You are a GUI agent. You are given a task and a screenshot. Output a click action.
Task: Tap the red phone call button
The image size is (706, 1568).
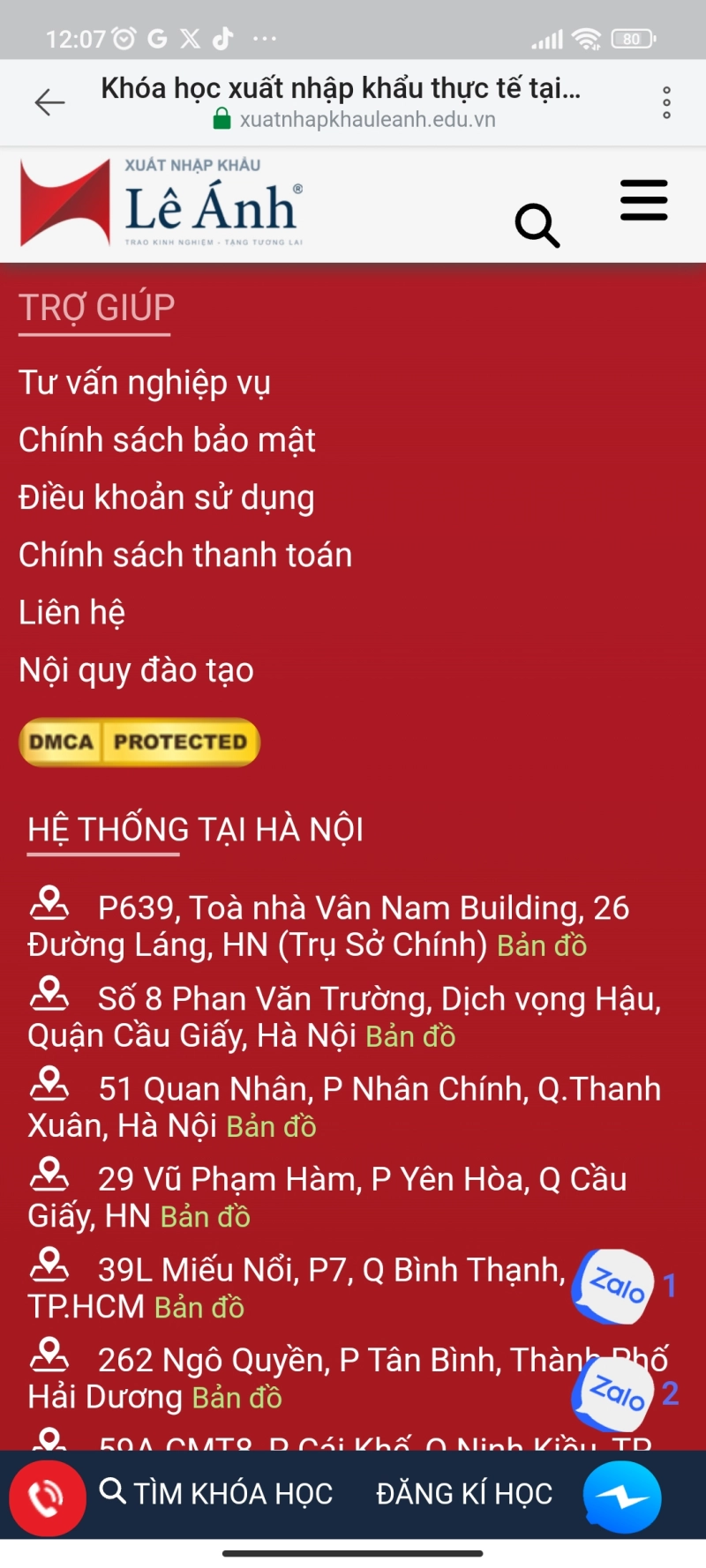tap(47, 1497)
